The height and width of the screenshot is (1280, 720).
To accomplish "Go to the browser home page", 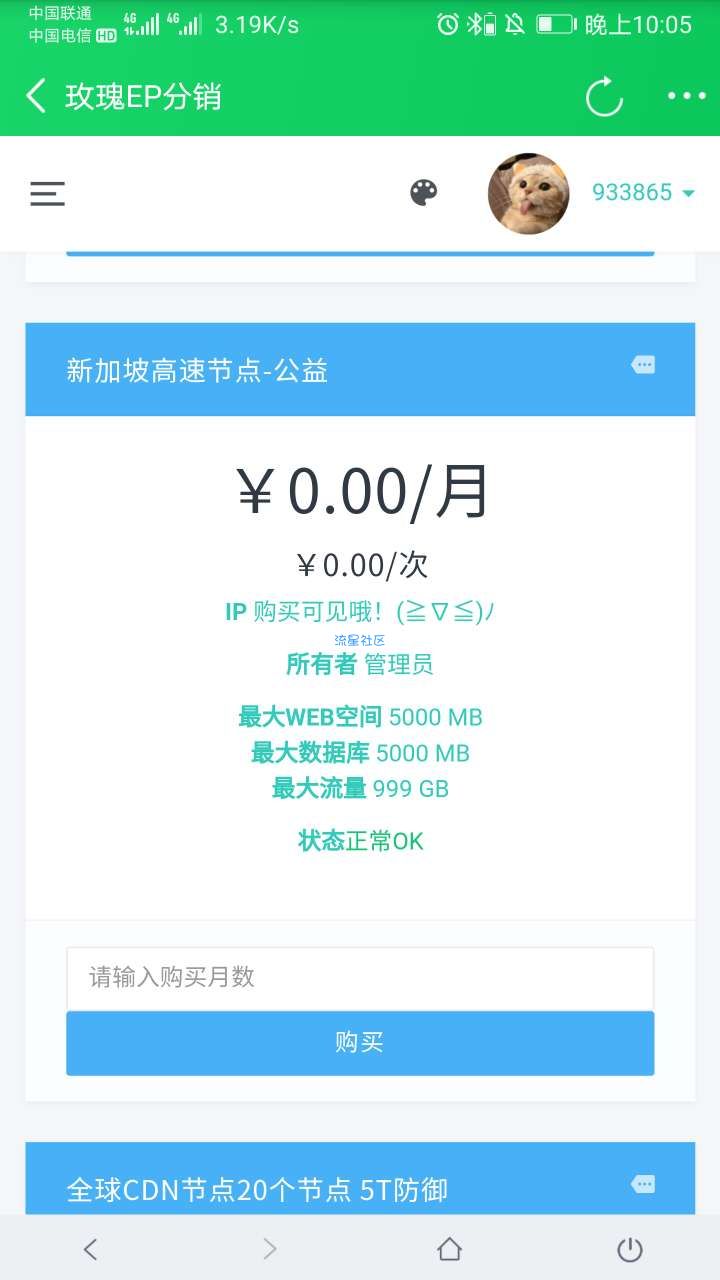I will click(450, 1248).
